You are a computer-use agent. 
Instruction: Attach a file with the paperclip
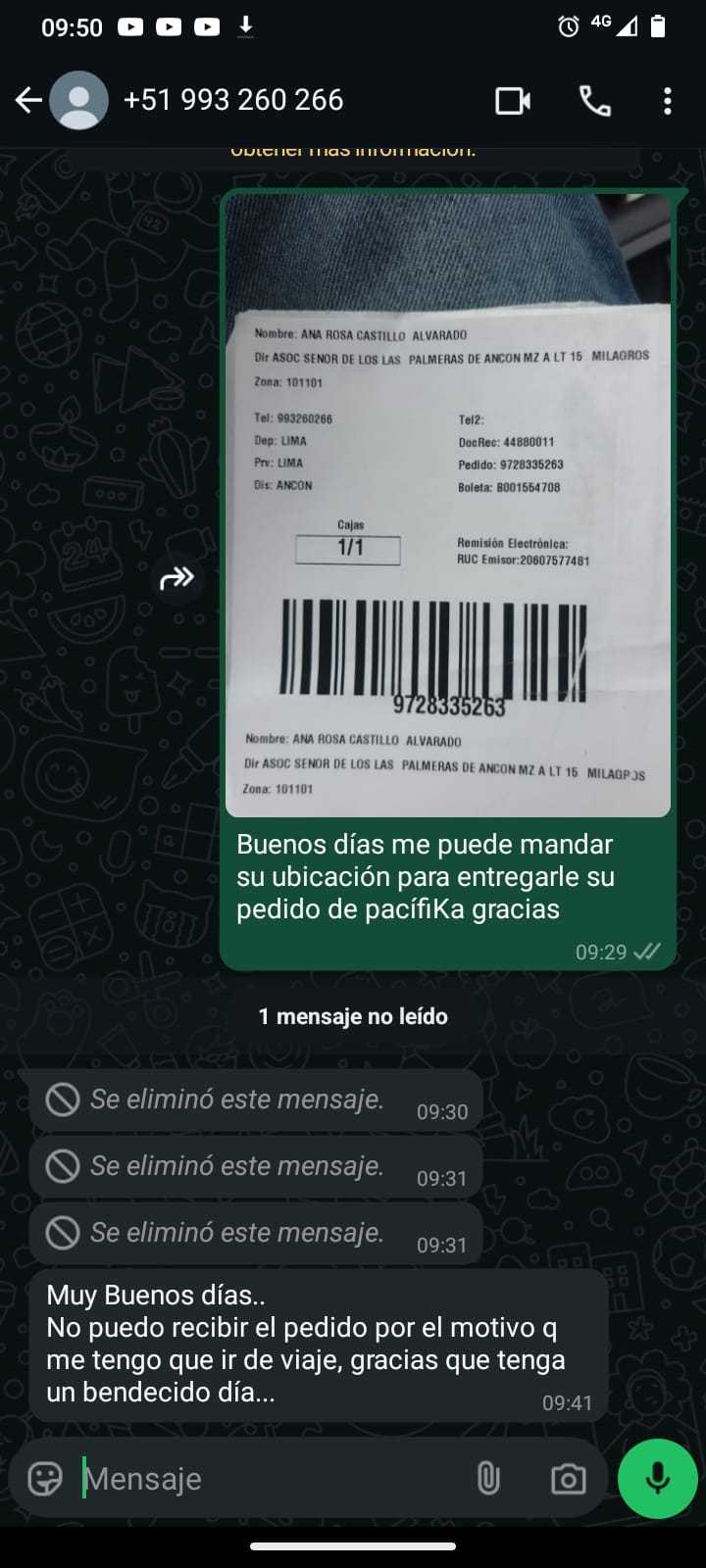(488, 1478)
